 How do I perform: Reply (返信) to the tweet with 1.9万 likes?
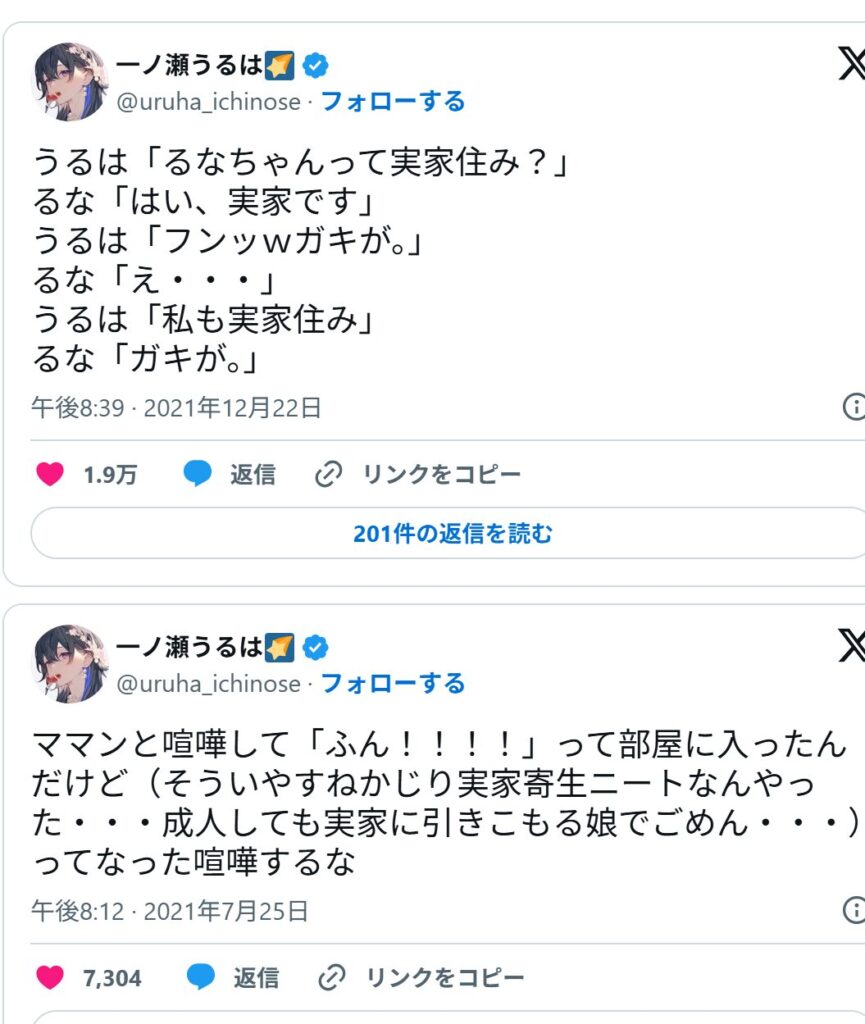[x=229, y=474]
